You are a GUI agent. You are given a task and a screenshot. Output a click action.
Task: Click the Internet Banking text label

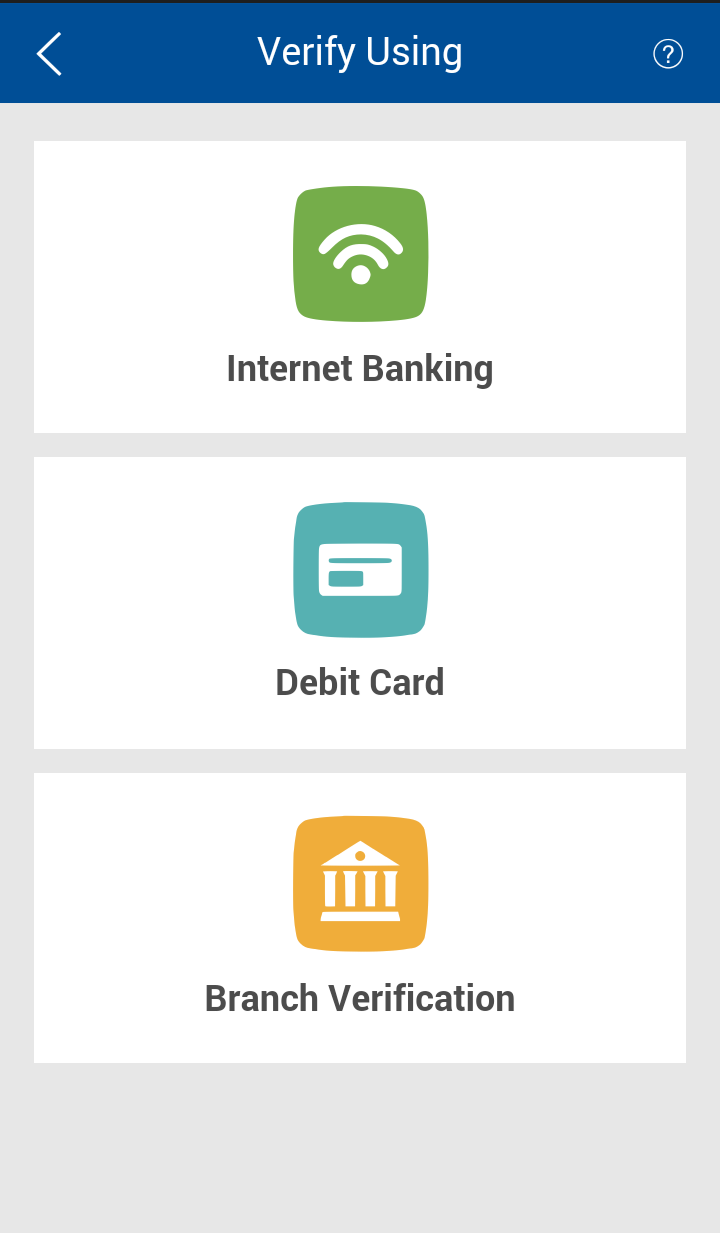click(360, 368)
